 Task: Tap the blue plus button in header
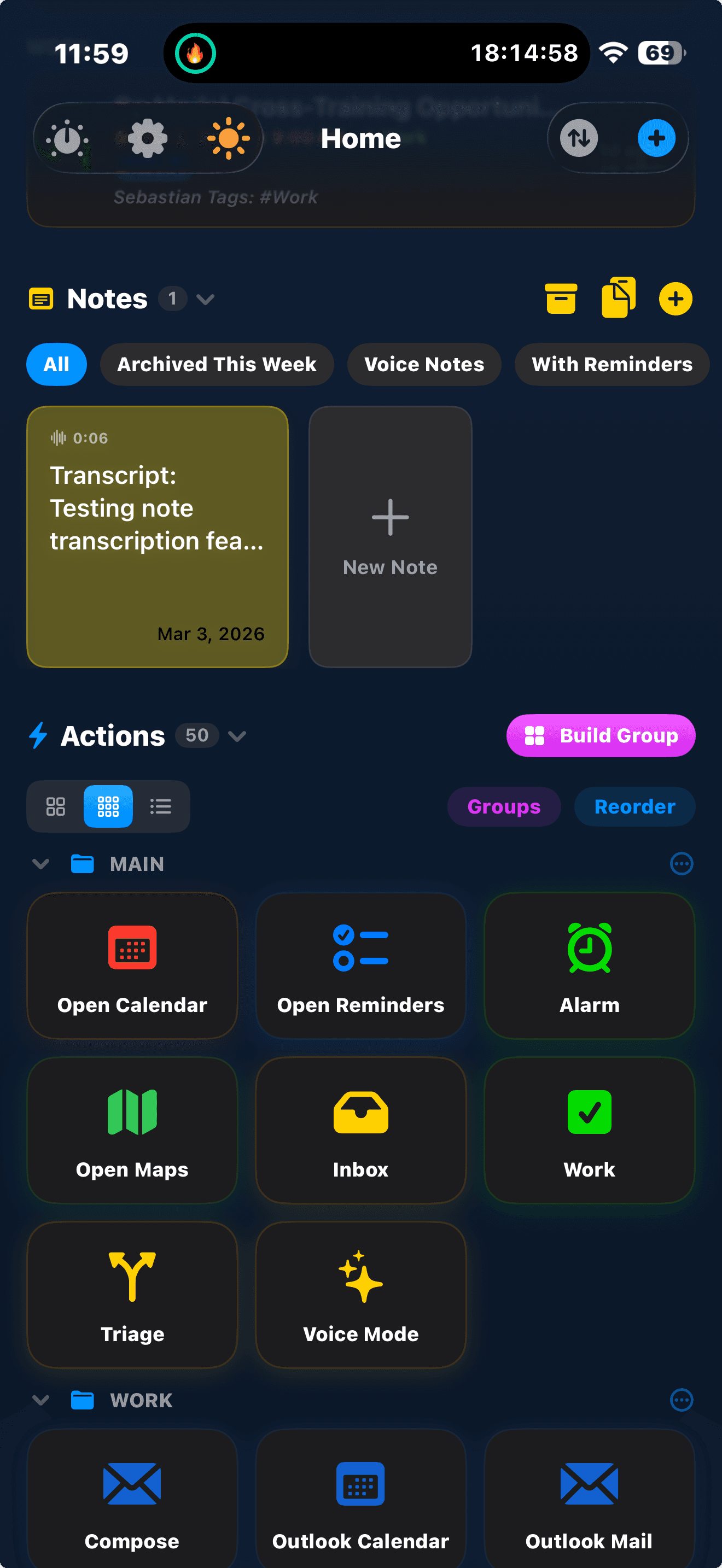(x=657, y=138)
